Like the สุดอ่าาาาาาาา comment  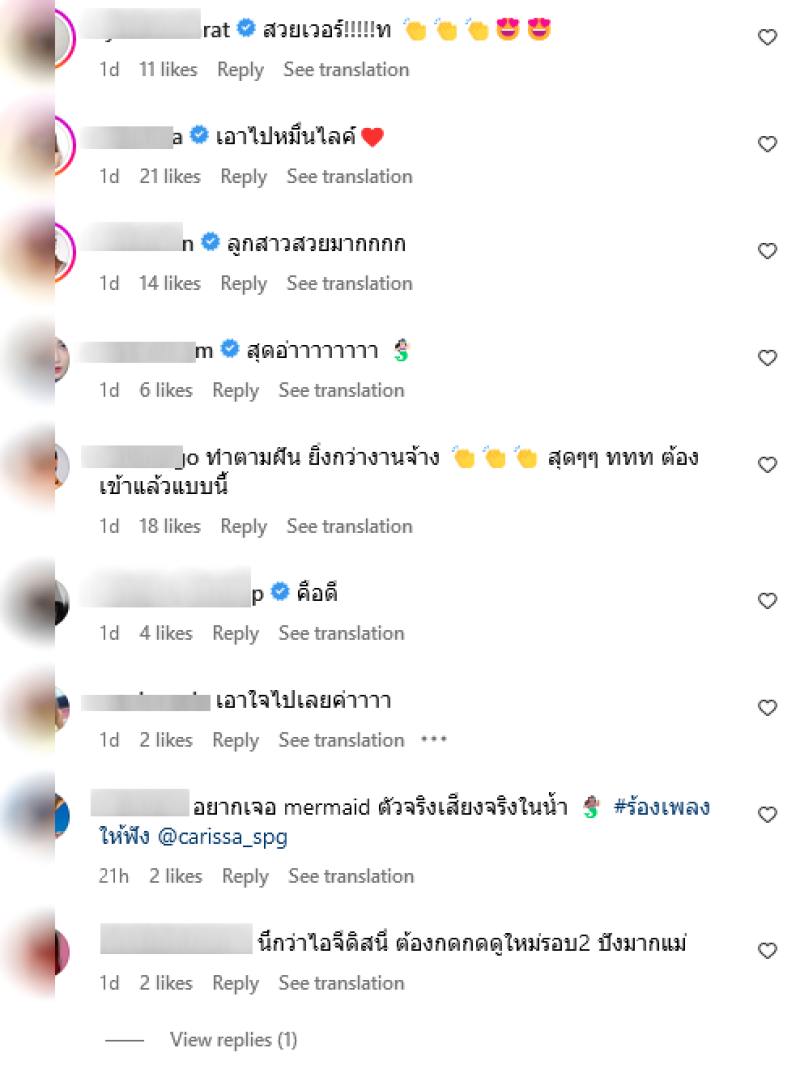pyautogui.click(x=767, y=358)
